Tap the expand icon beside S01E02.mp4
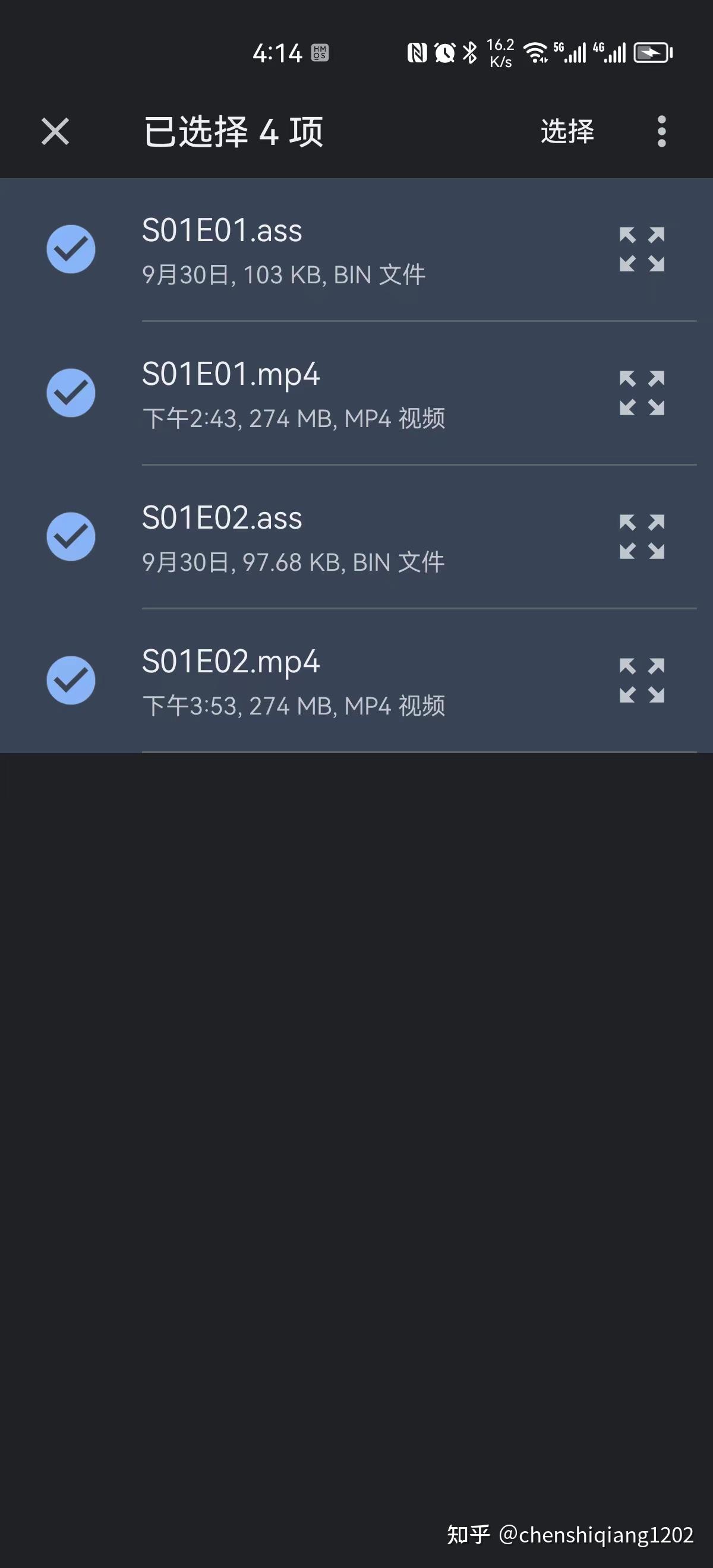The width and height of the screenshot is (713, 1568). [642, 681]
